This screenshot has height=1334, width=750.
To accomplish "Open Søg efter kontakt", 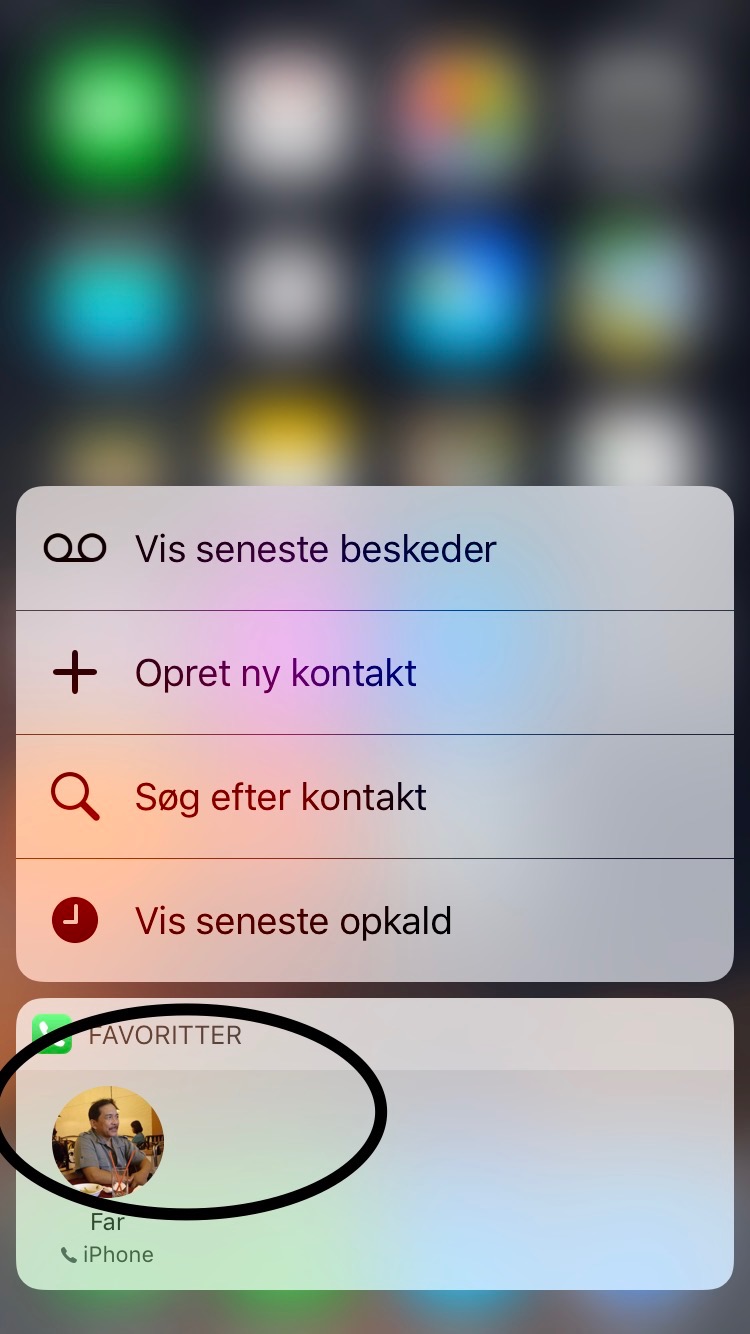I will pyautogui.click(x=375, y=797).
